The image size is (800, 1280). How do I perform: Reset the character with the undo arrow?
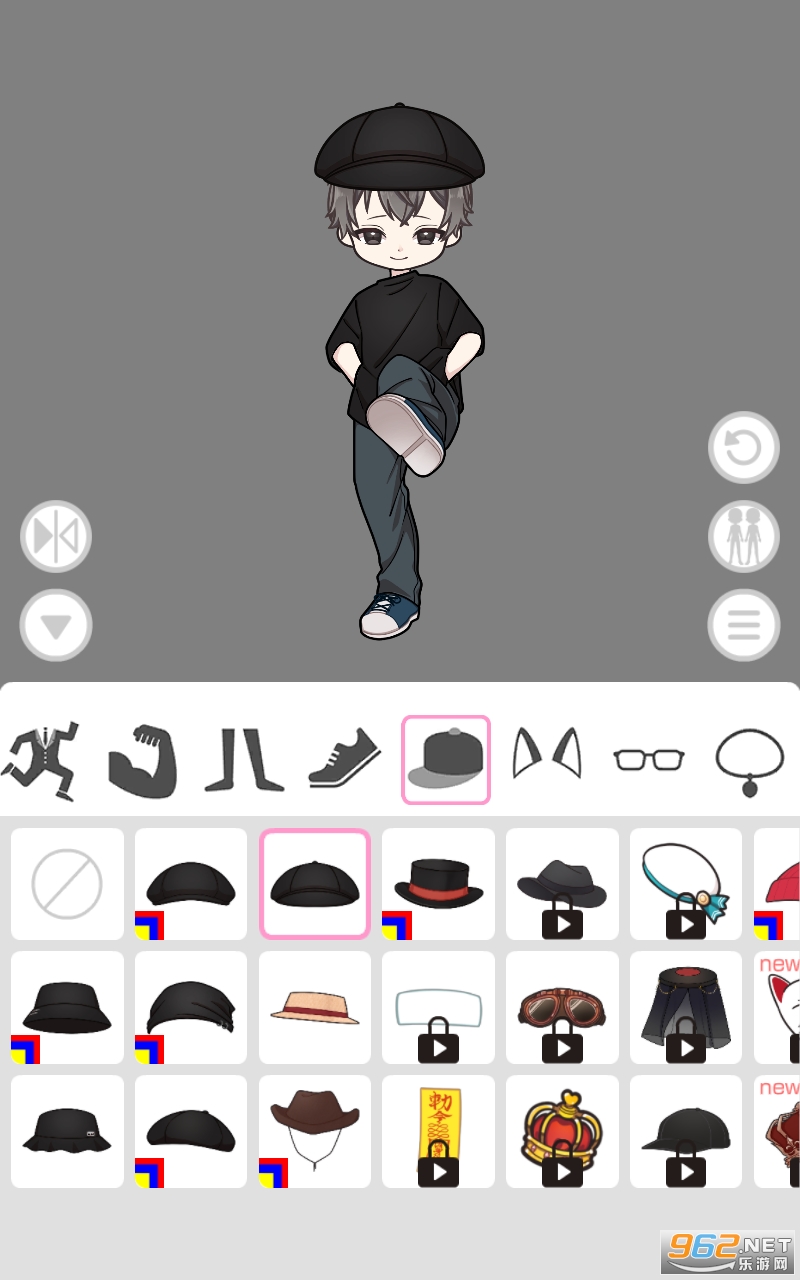[x=743, y=447]
